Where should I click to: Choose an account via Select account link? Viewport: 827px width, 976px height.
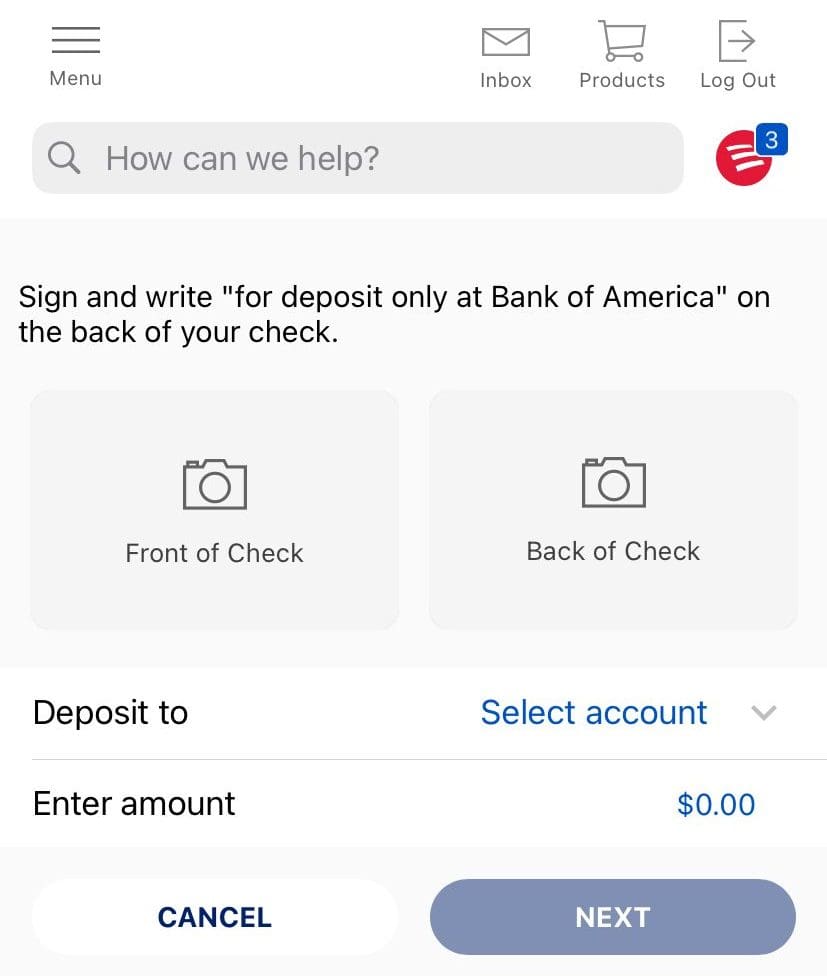click(x=593, y=712)
